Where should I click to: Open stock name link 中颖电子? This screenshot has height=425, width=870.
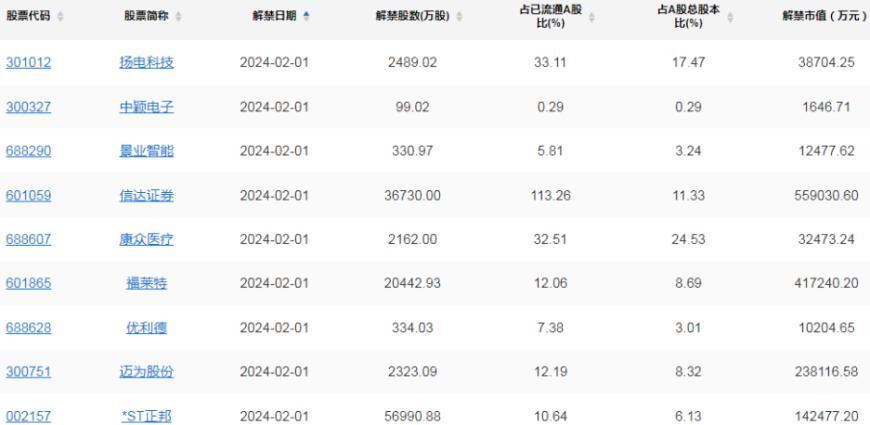146,107
